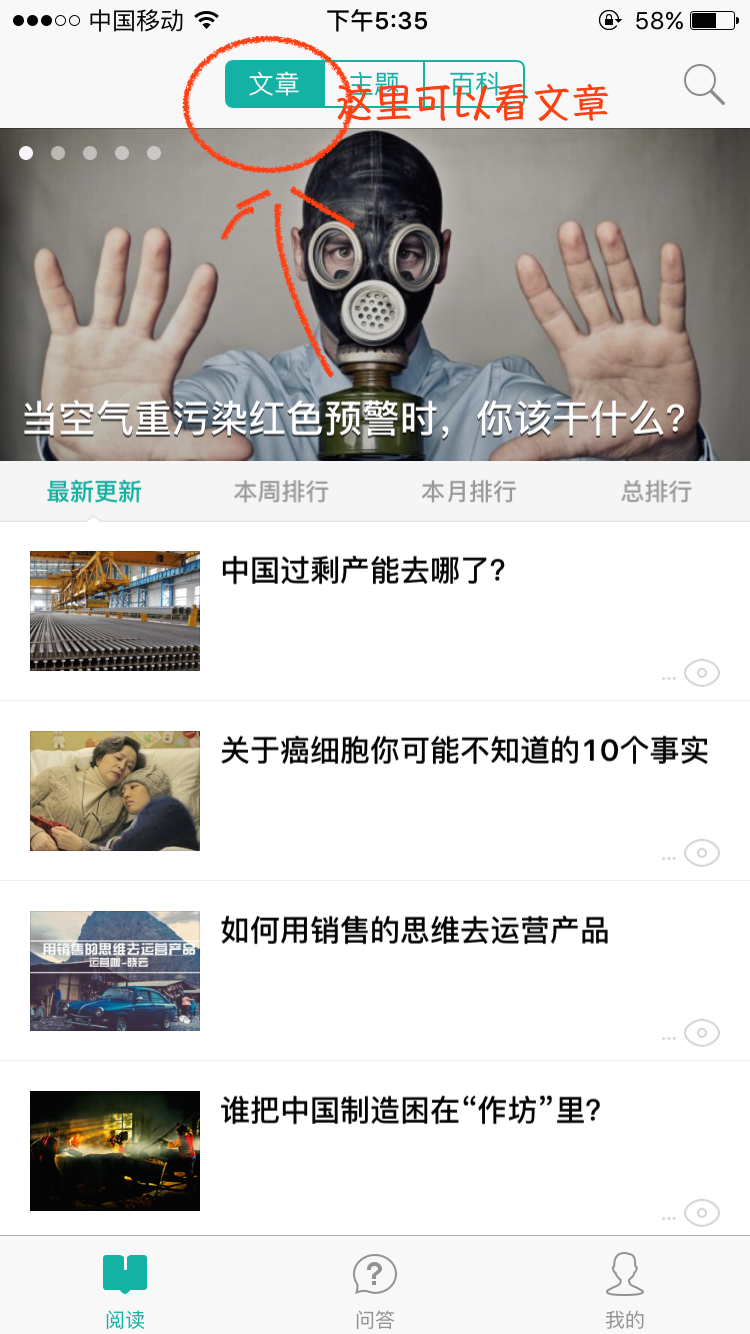Select the 文章 segment

(x=275, y=84)
